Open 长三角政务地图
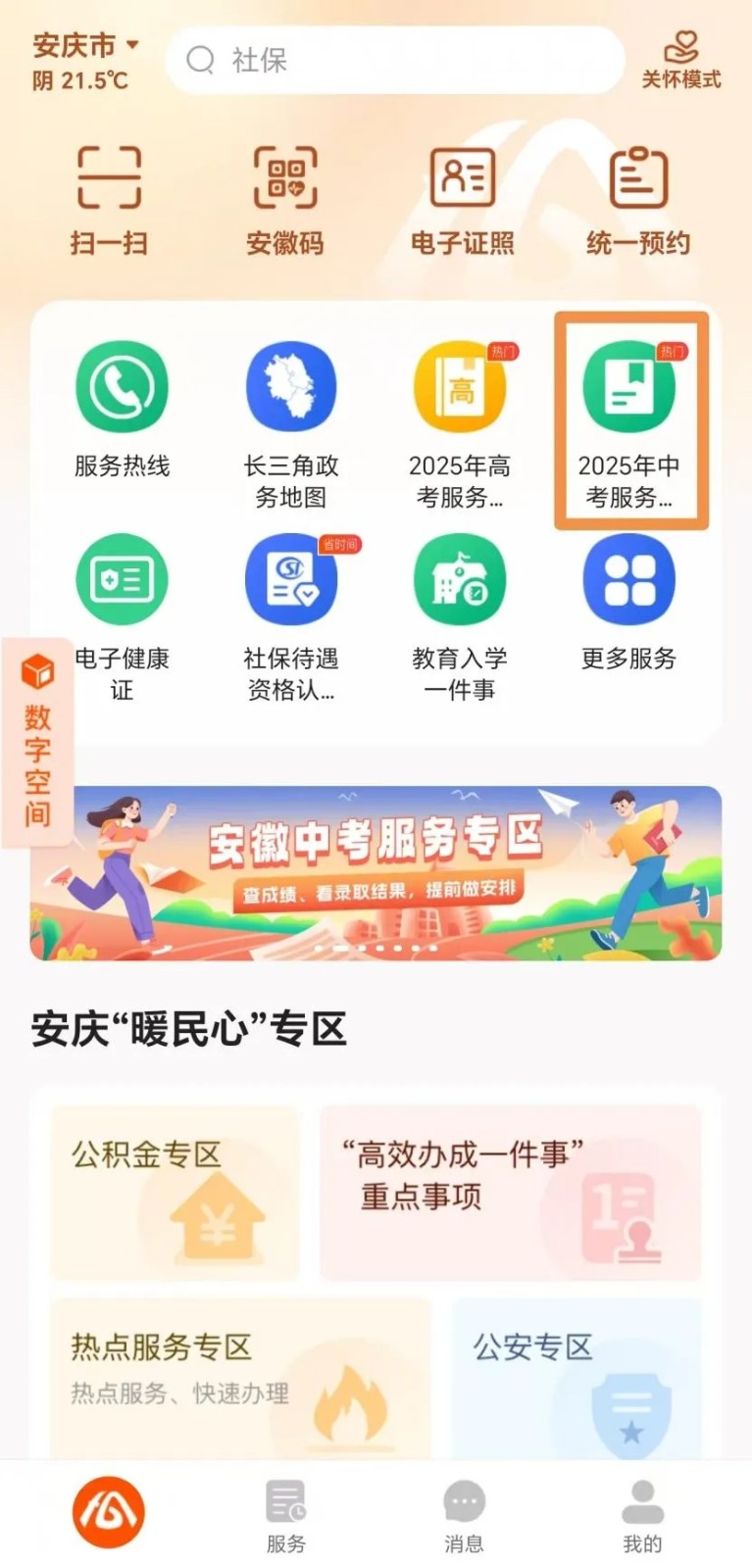 point(291,421)
